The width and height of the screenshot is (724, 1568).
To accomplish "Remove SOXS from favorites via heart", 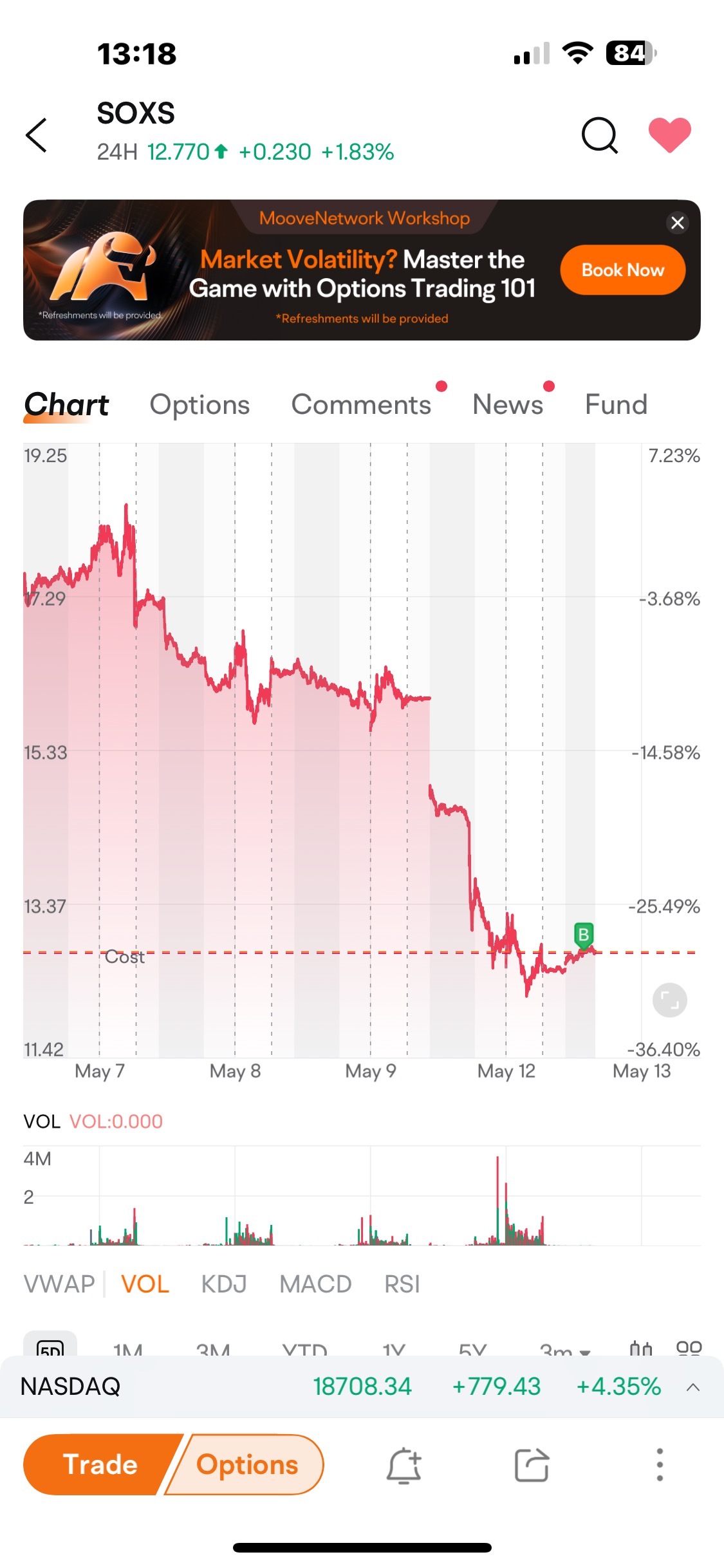I will click(x=669, y=135).
